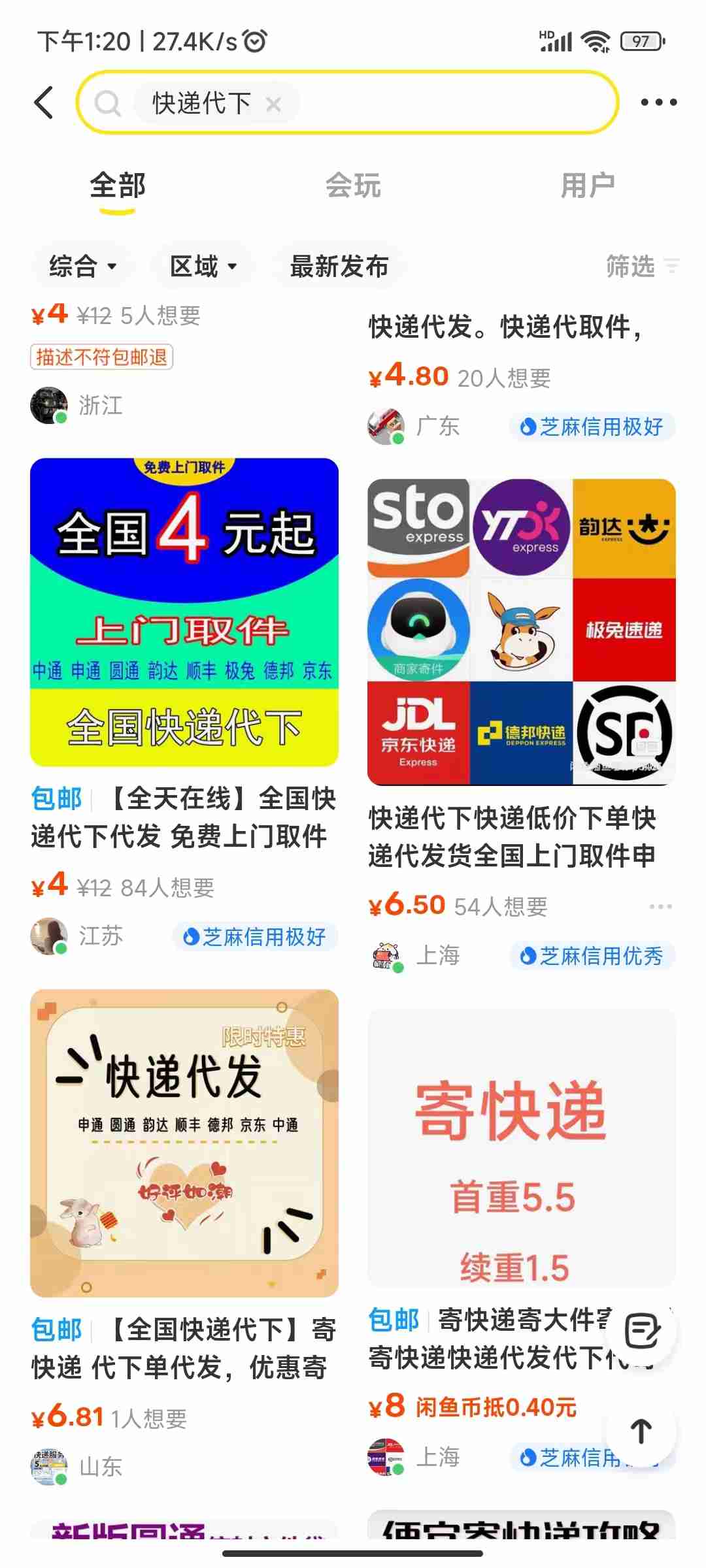This screenshot has height=1568, width=706.
Task: Open the floating feedback note button
Action: pyautogui.click(x=641, y=1331)
